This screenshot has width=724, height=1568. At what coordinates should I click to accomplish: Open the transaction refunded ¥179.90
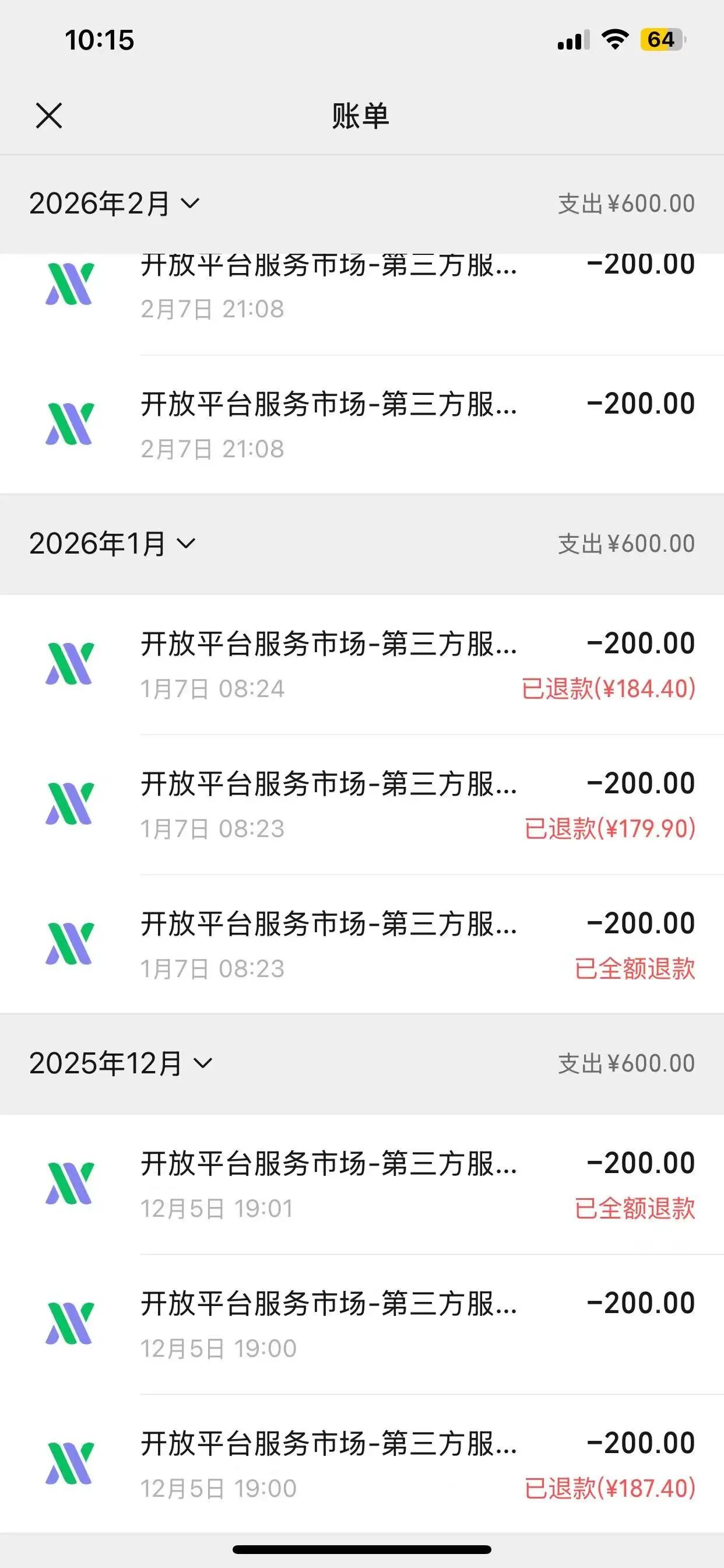(361, 804)
